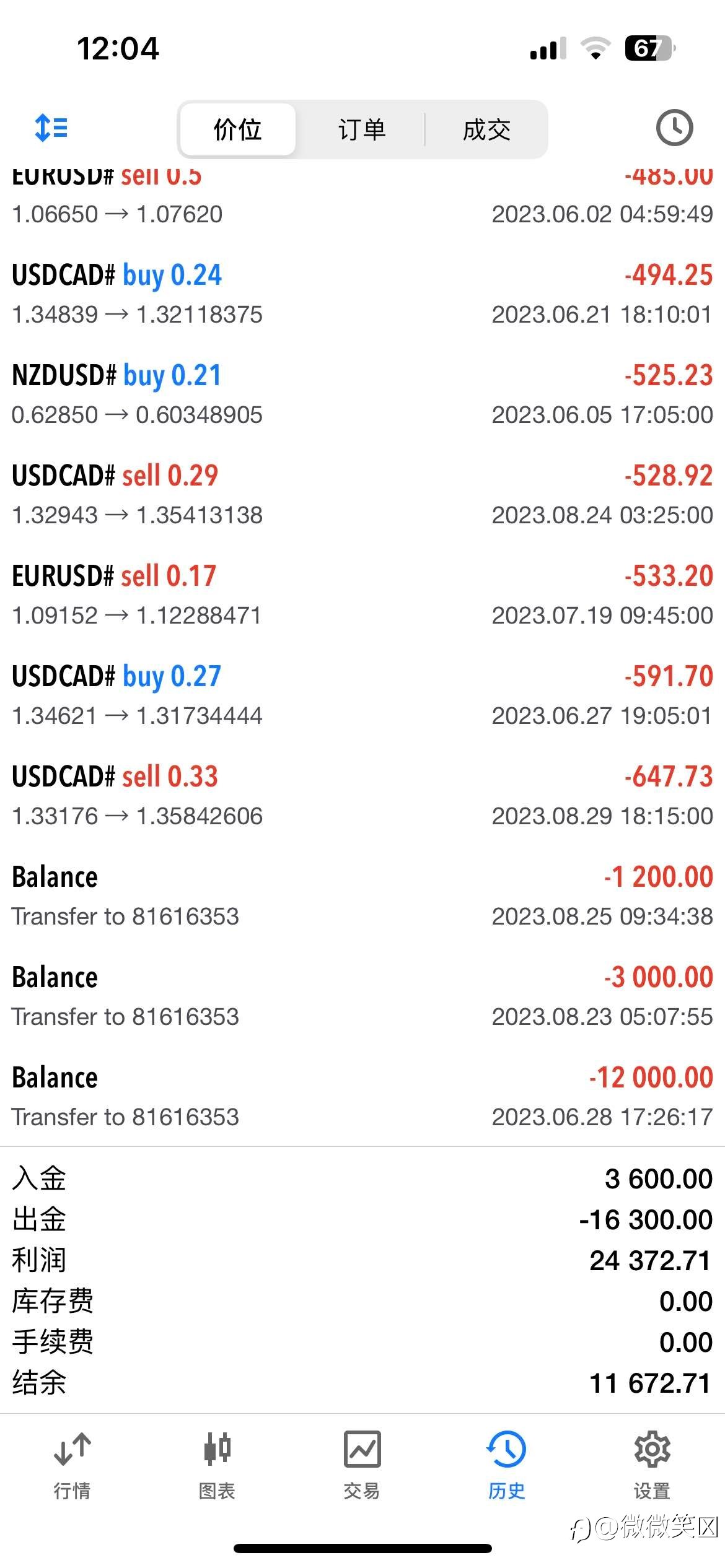Open the -1 200.00 Balance transfer entry
This screenshot has width=725, height=1568.
pos(362,896)
